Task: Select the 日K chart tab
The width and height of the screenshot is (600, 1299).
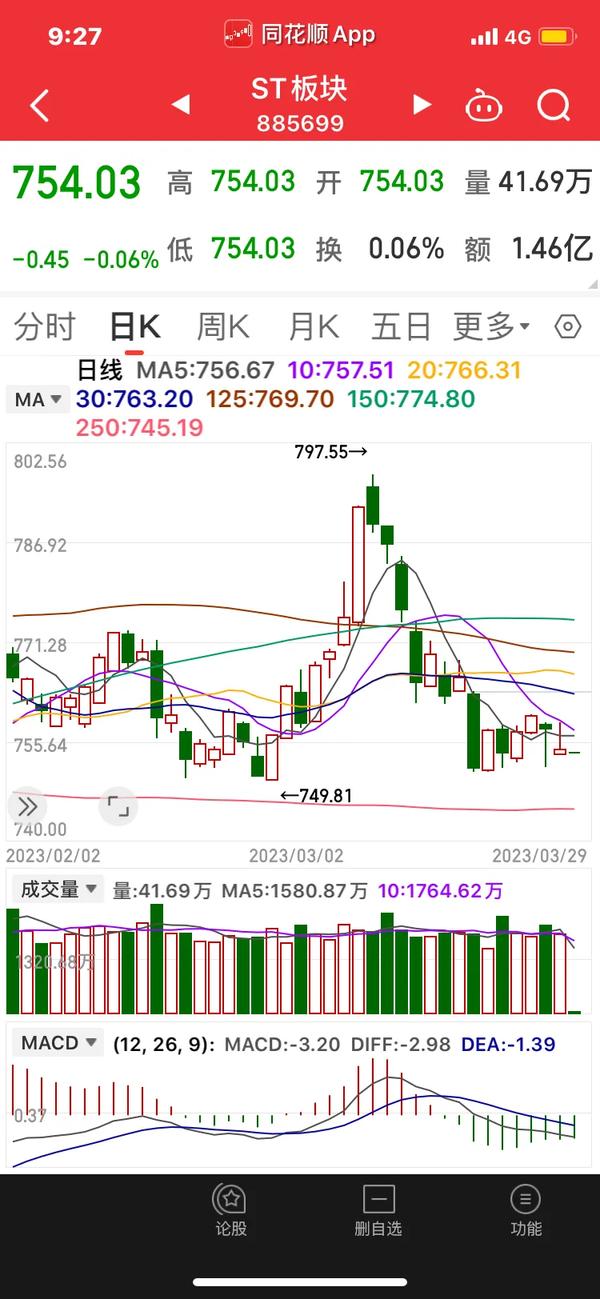Action: click(134, 326)
